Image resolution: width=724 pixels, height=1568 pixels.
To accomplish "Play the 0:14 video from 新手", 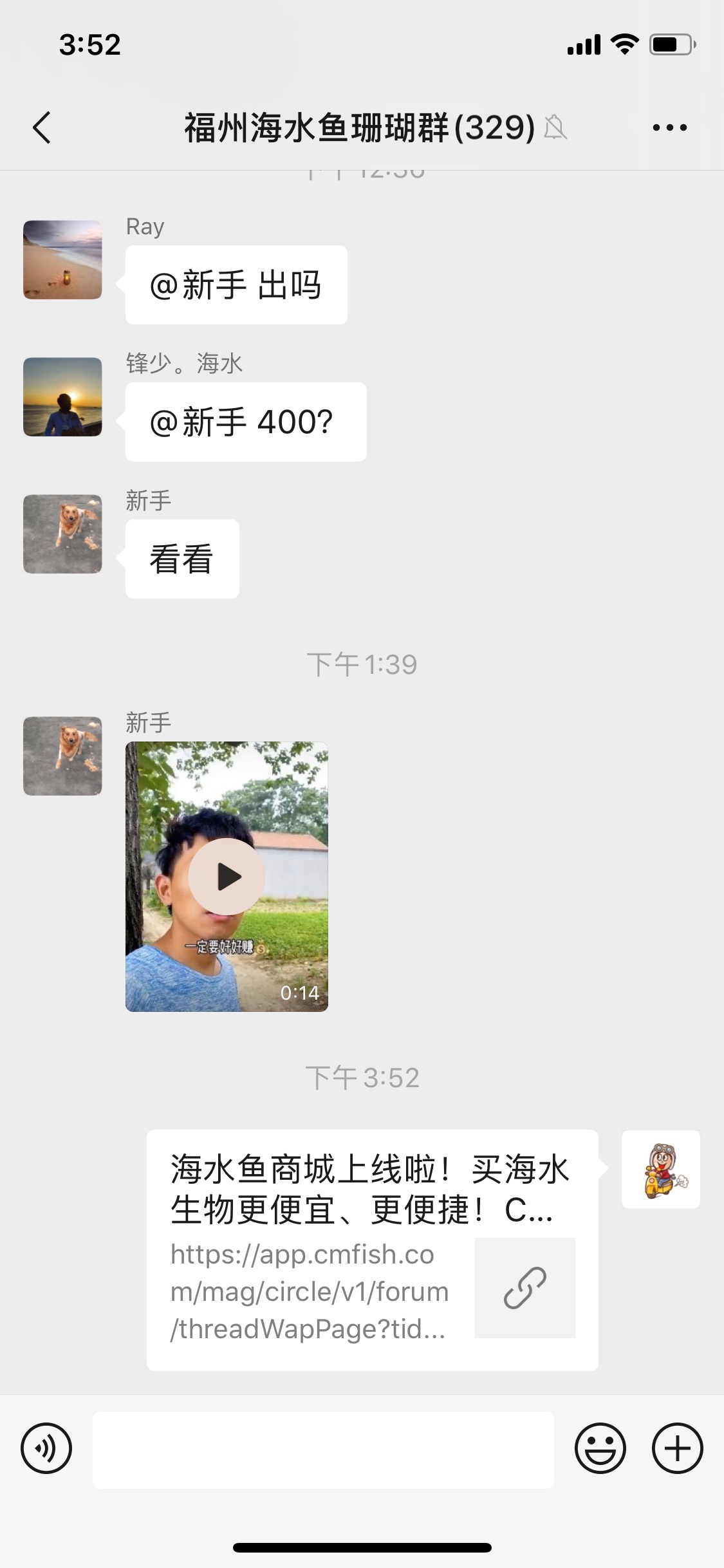I will 227,876.
